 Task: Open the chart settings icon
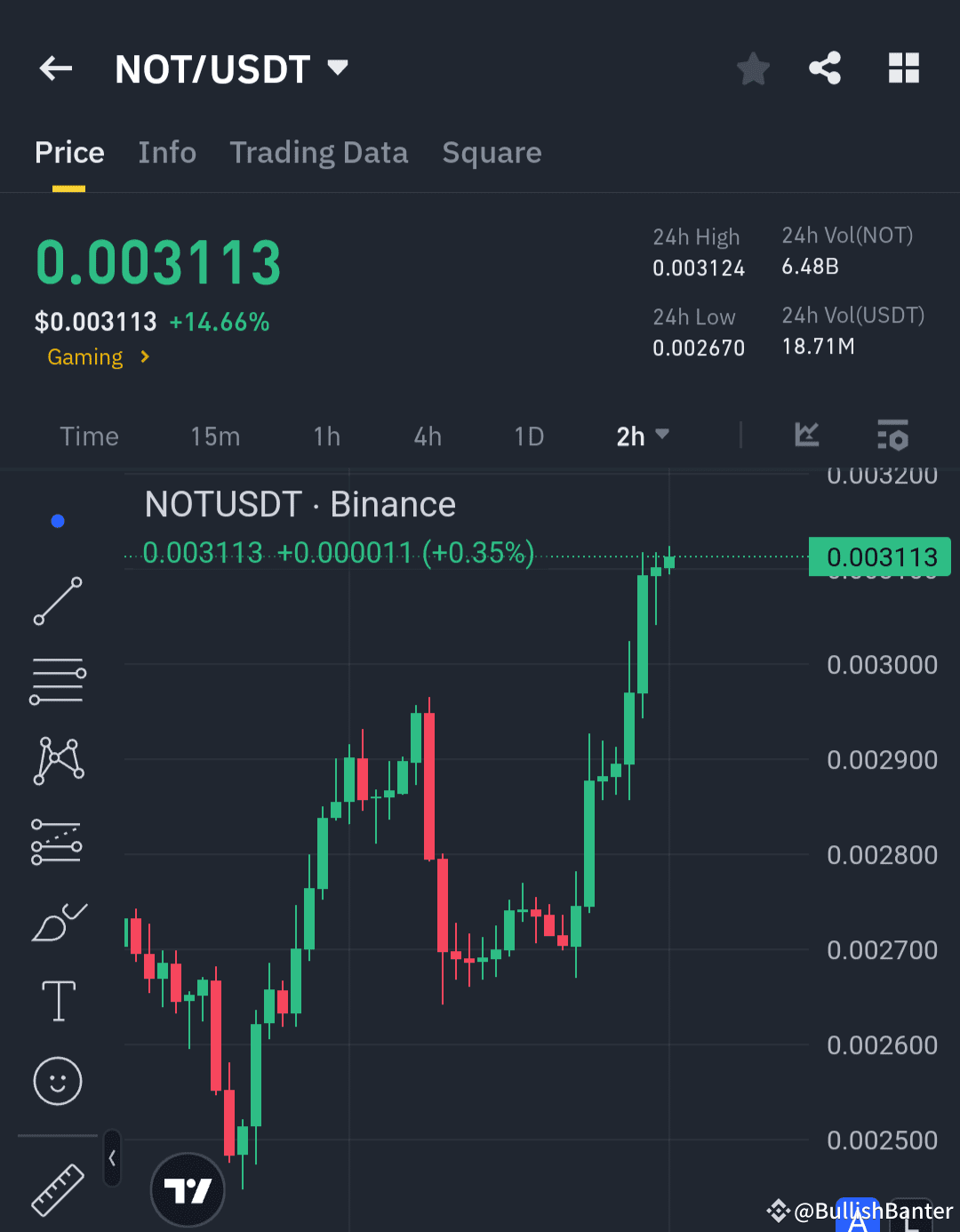click(x=892, y=436)
